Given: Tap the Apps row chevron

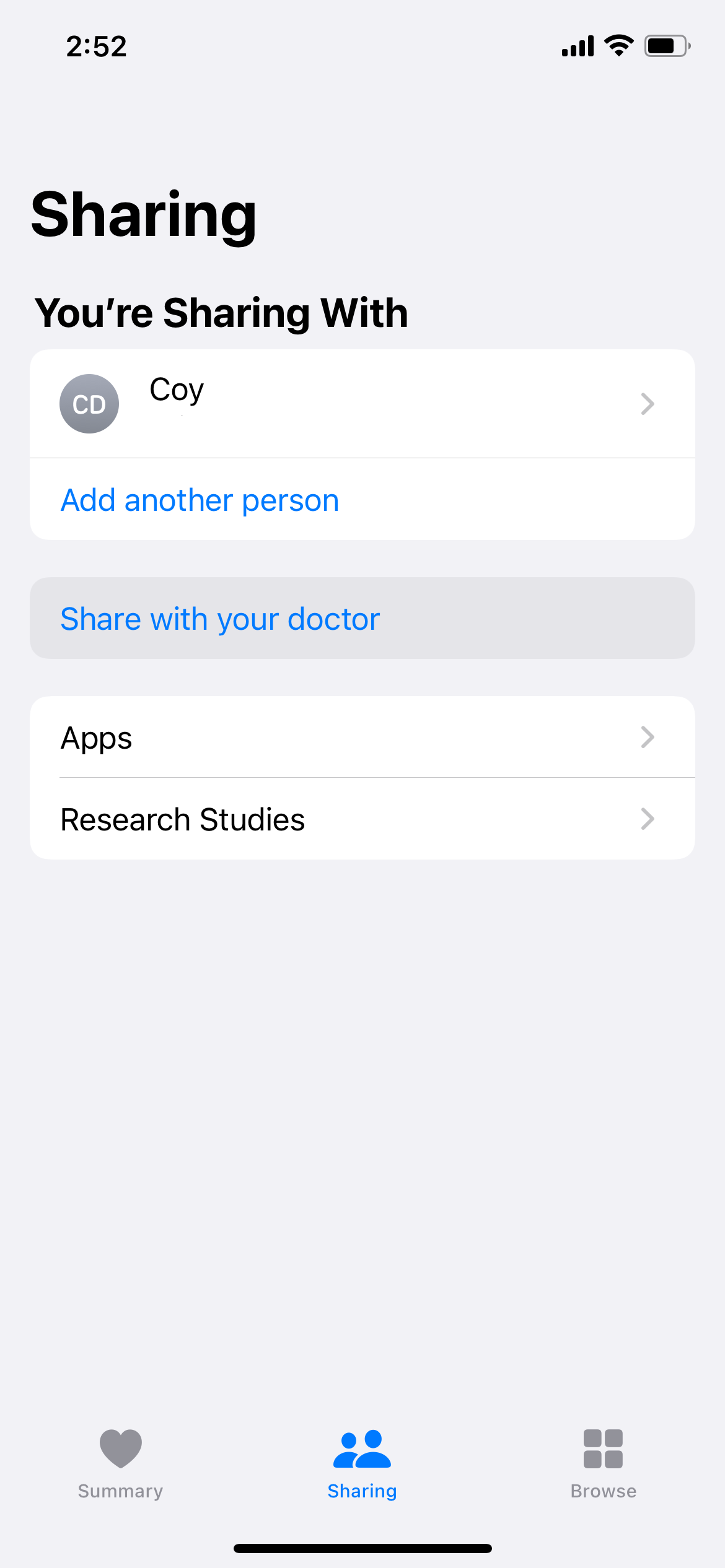Looking at the screenshot, I should [648, 736].
